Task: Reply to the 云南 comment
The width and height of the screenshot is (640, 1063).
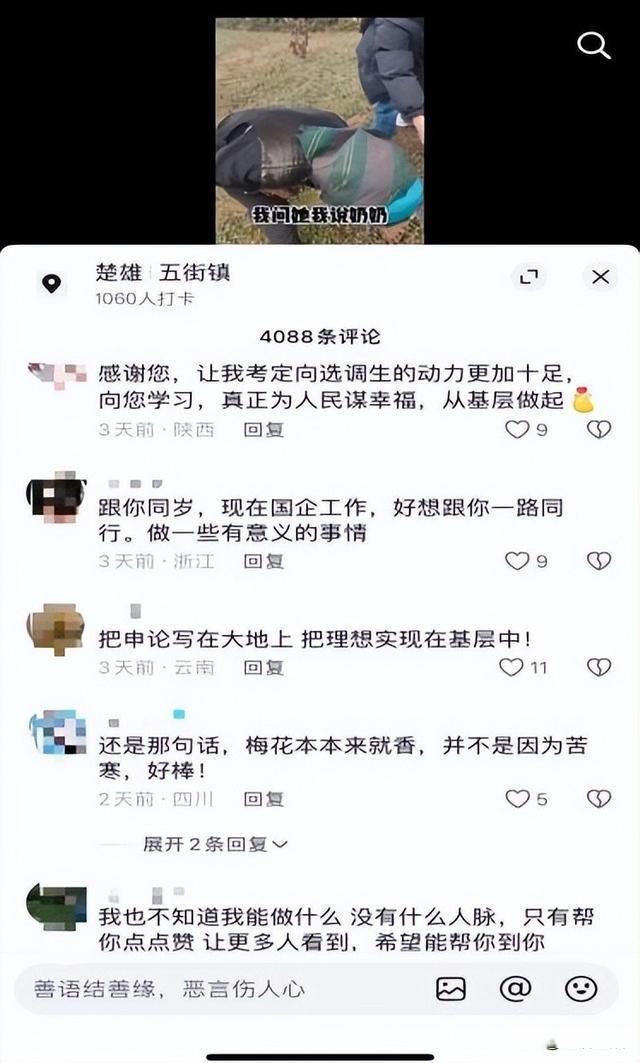Action: (x=264, y=667)
